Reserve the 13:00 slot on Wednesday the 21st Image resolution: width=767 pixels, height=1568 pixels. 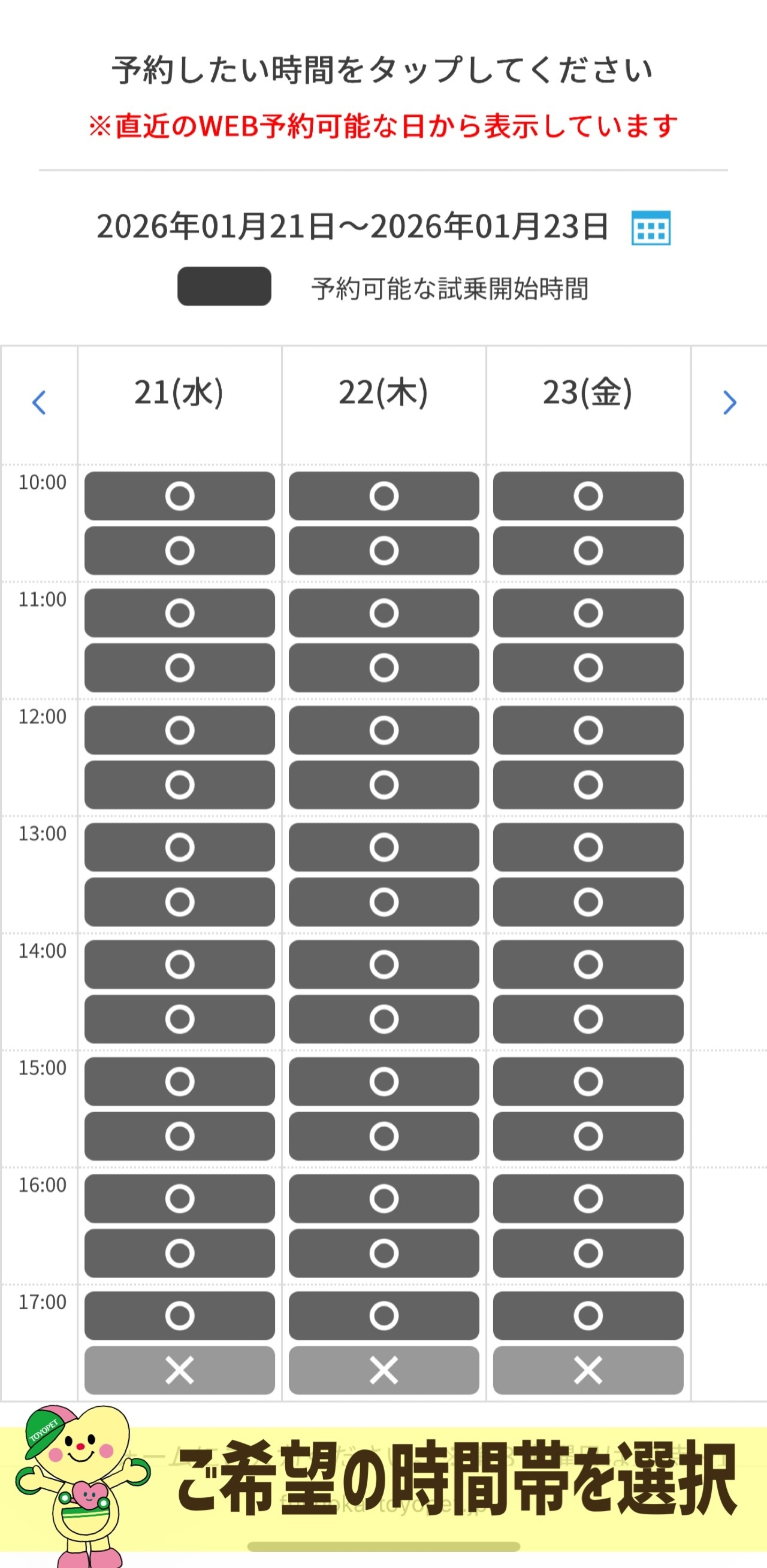click(179, 847)
